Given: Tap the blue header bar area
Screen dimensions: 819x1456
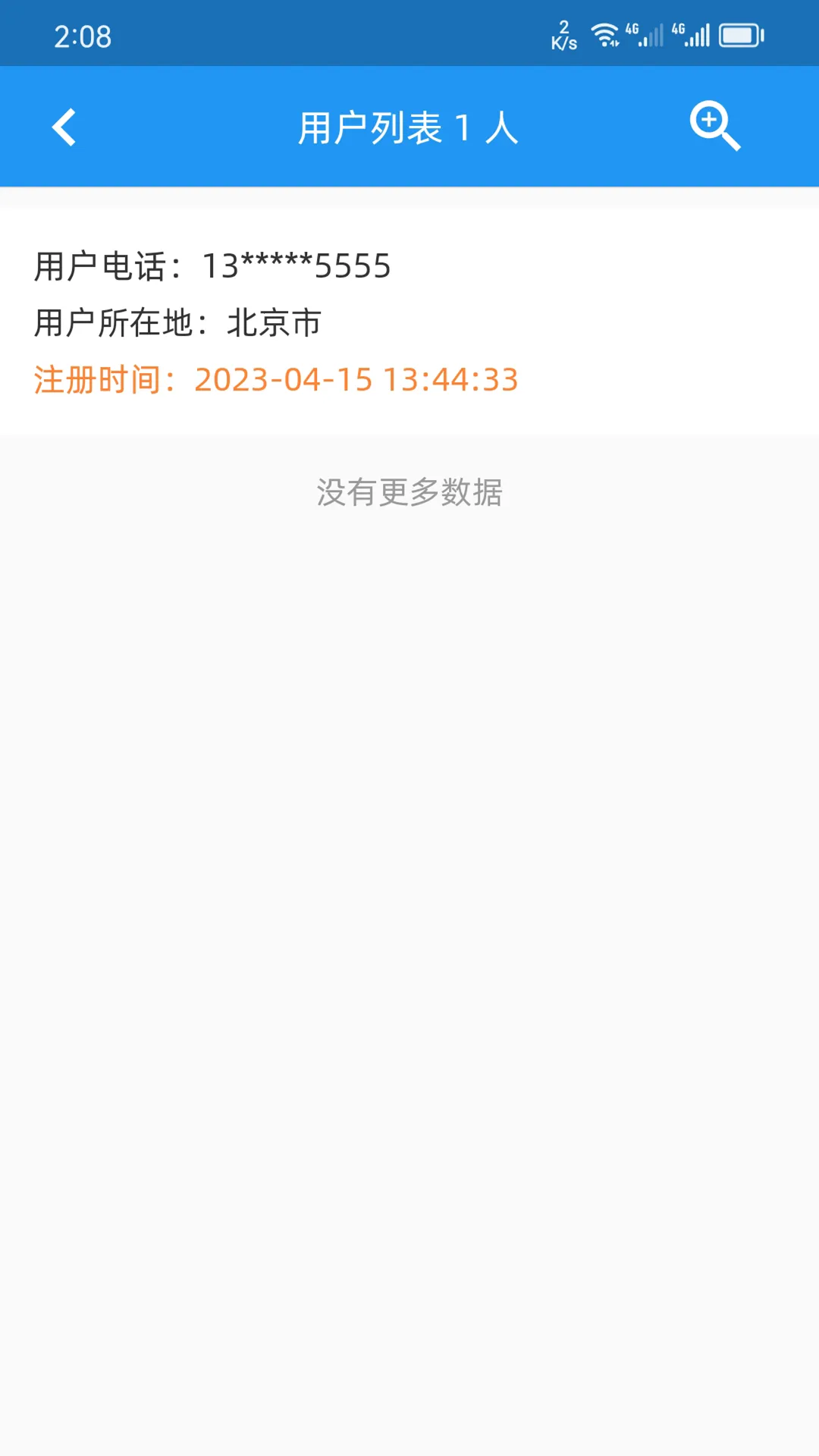Looking at the screenshot, I should [x=409, y=126].
